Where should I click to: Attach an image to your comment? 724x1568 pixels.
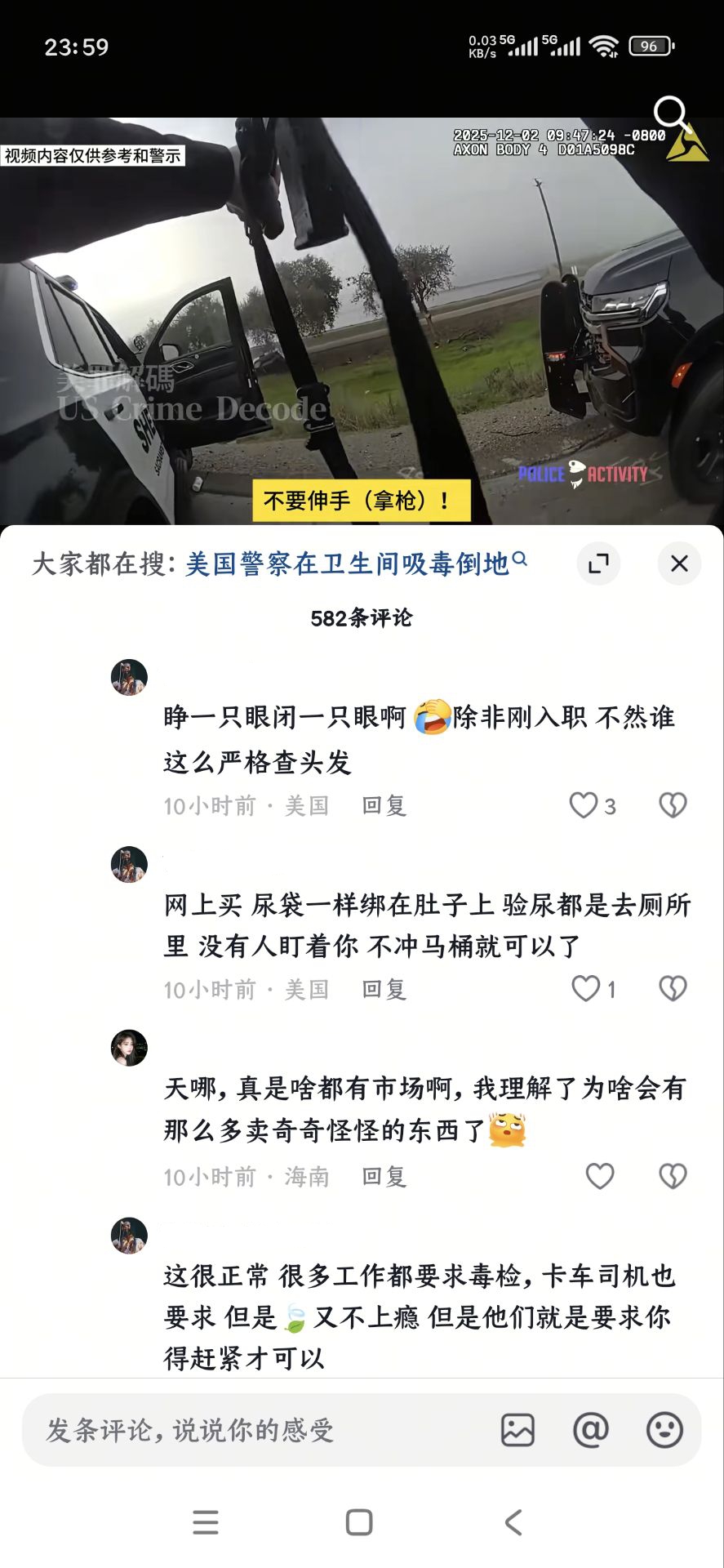517,1430
